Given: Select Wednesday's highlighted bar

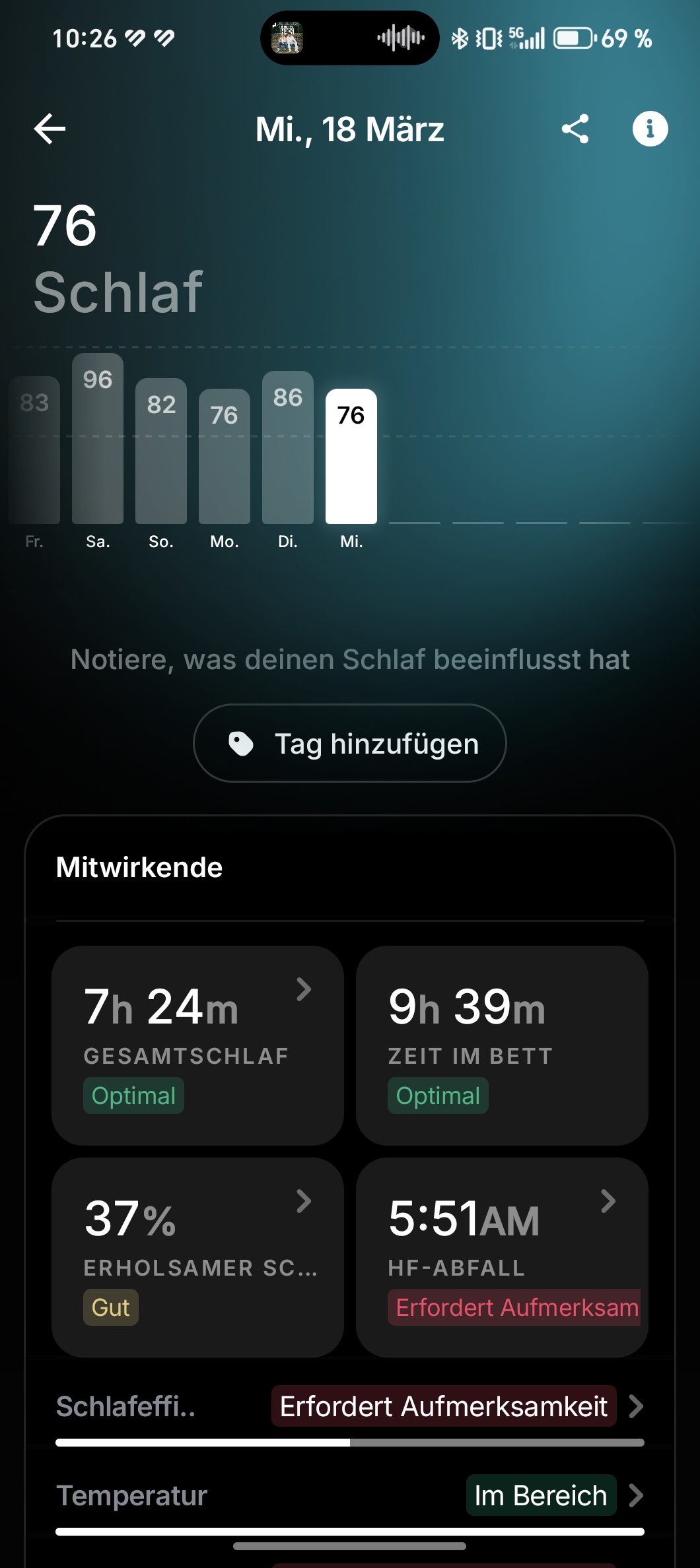Looking at the screenshot, I should click(351, 456).
